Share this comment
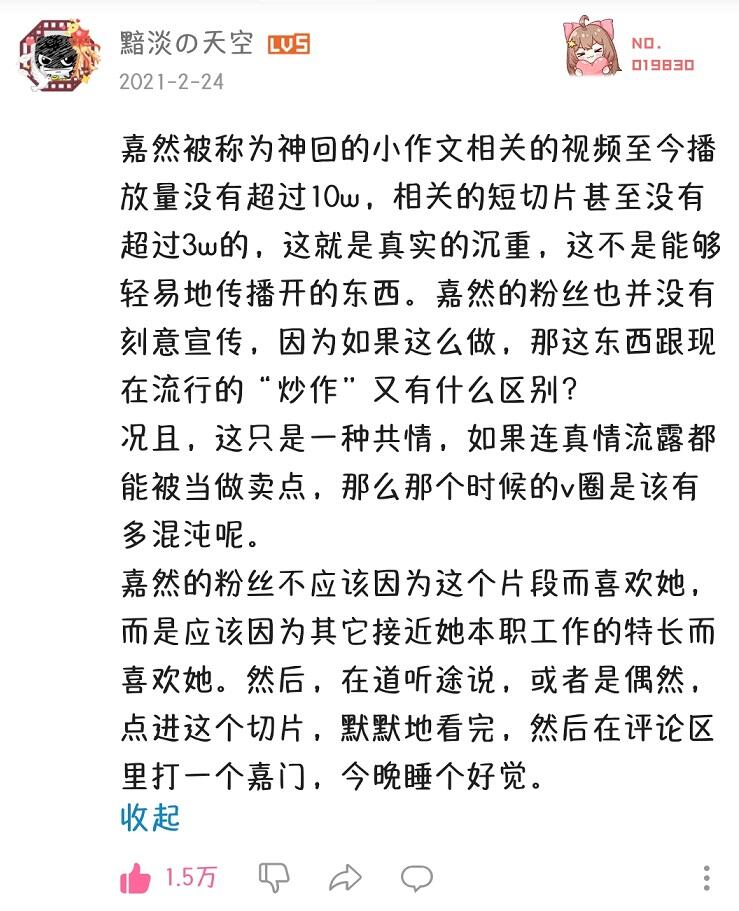 tap(345, 877)
